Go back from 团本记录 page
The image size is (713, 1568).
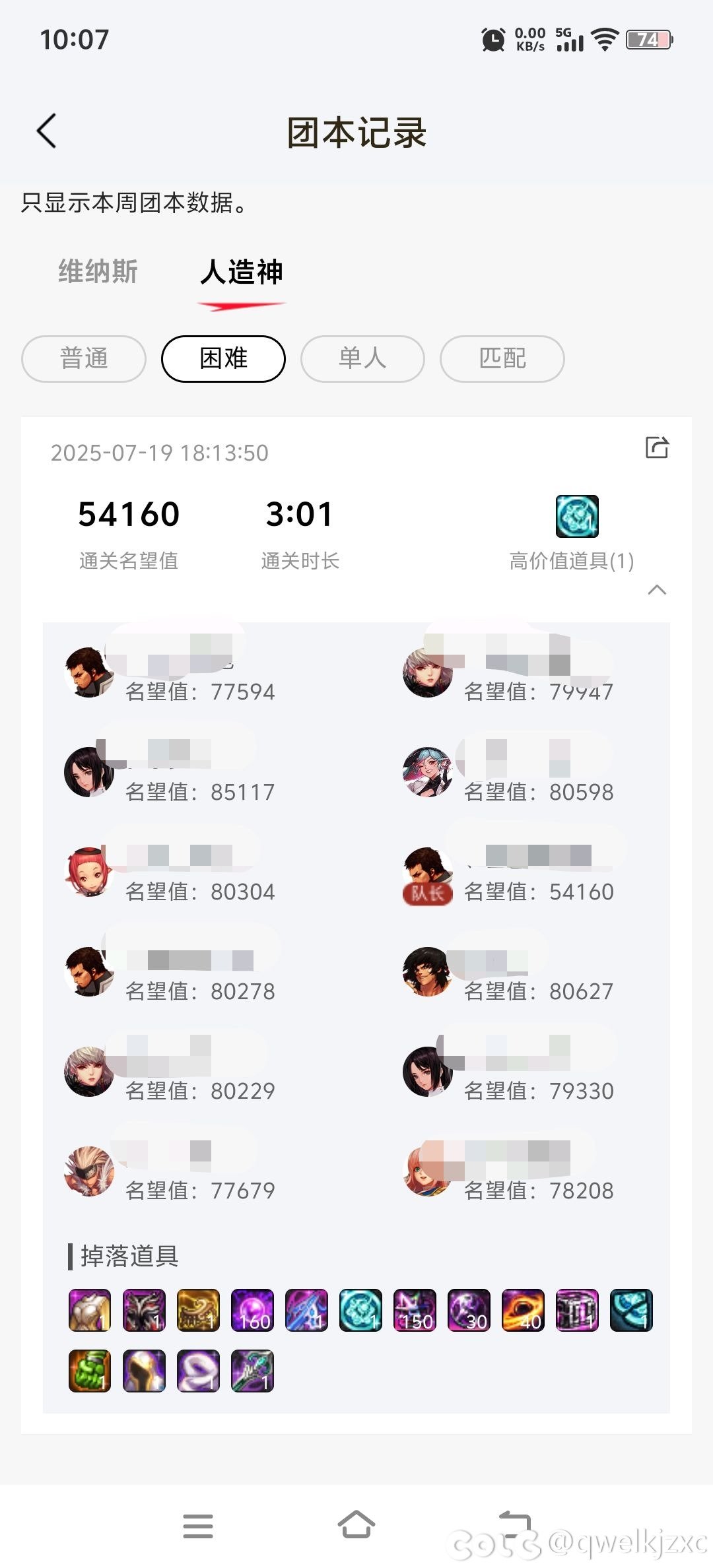pyautogui.click(x=46, y=131)
